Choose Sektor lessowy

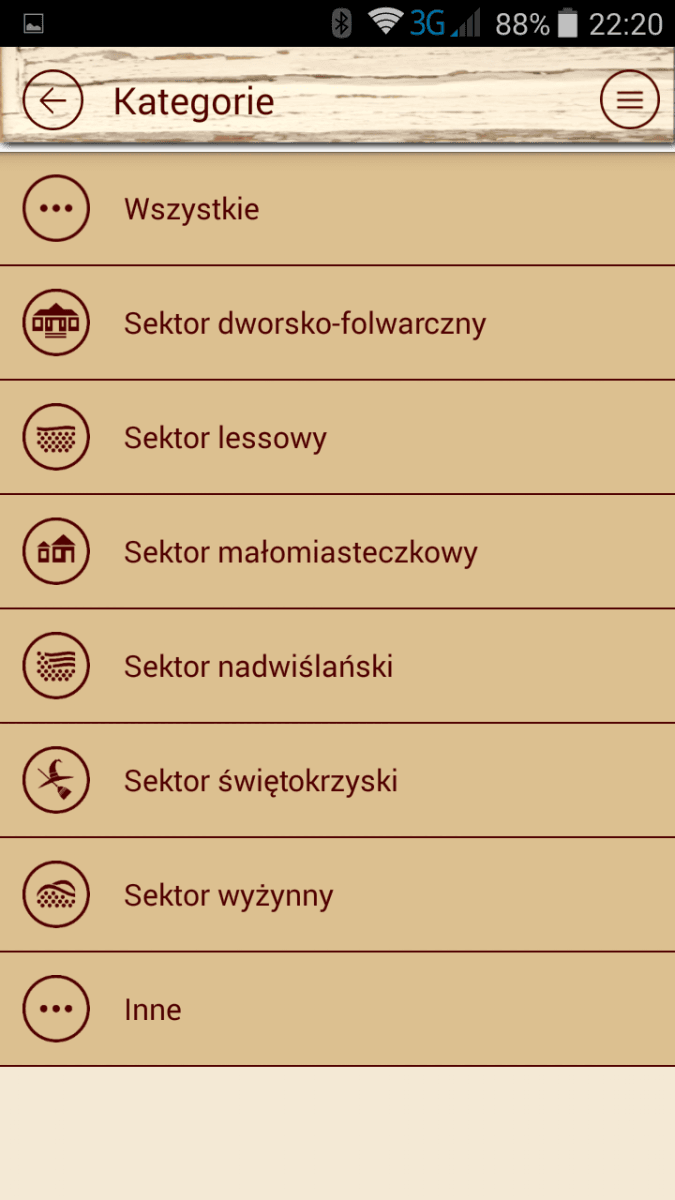tap(337, 437)
